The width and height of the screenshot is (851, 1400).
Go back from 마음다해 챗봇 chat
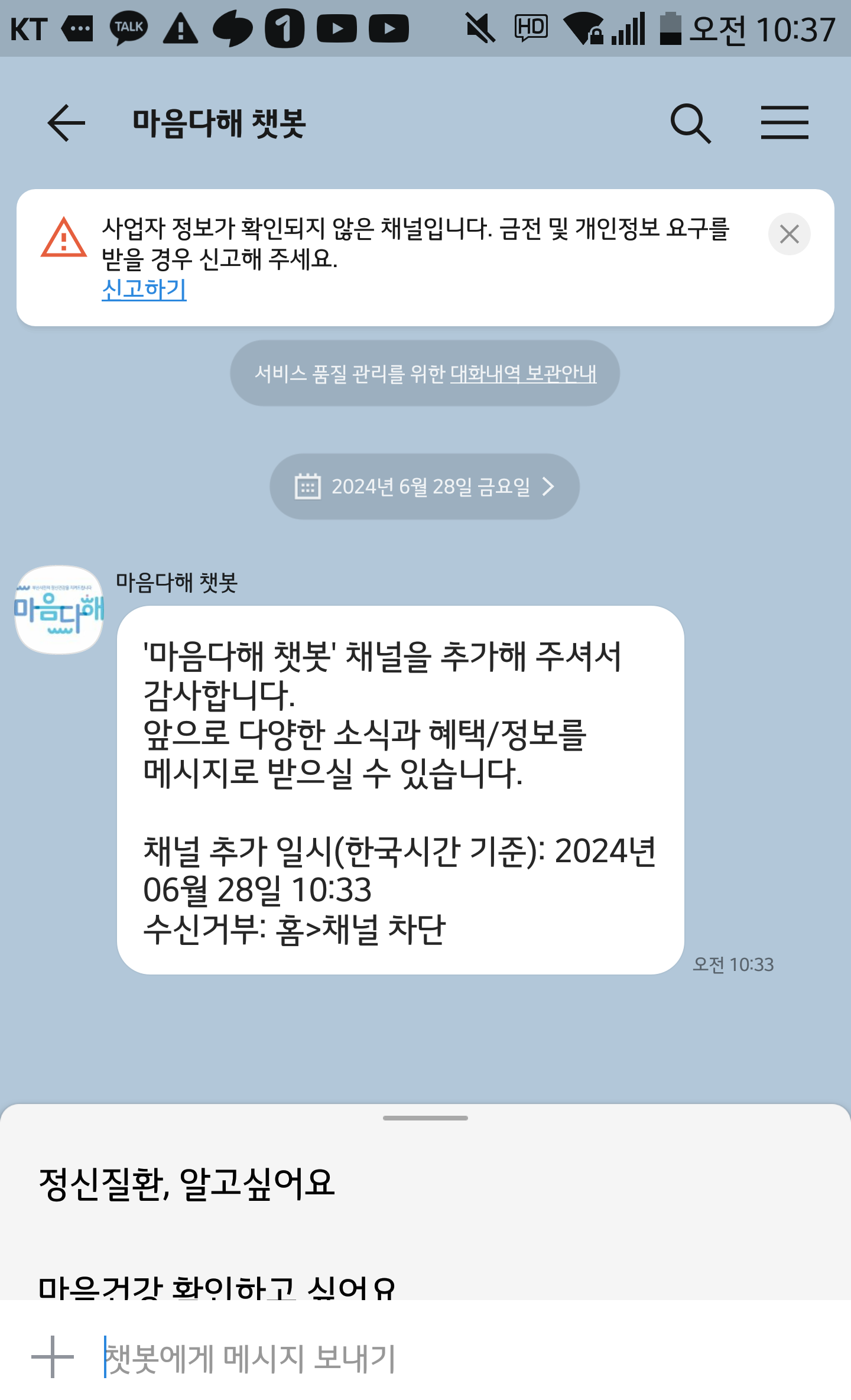(x=66, y=123)
